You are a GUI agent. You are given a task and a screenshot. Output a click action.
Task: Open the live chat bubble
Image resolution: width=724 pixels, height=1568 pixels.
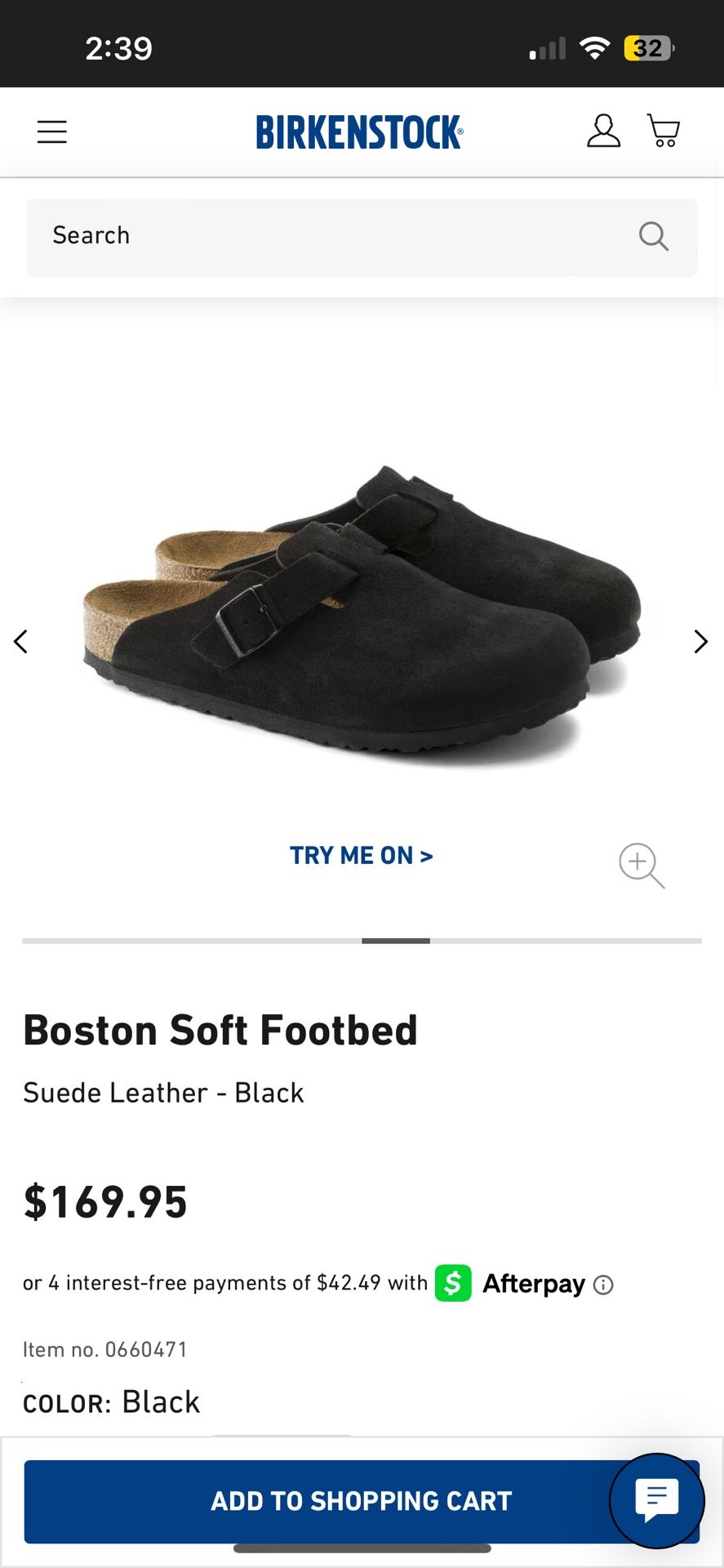pyautogui.click(x=656, y=1501)
